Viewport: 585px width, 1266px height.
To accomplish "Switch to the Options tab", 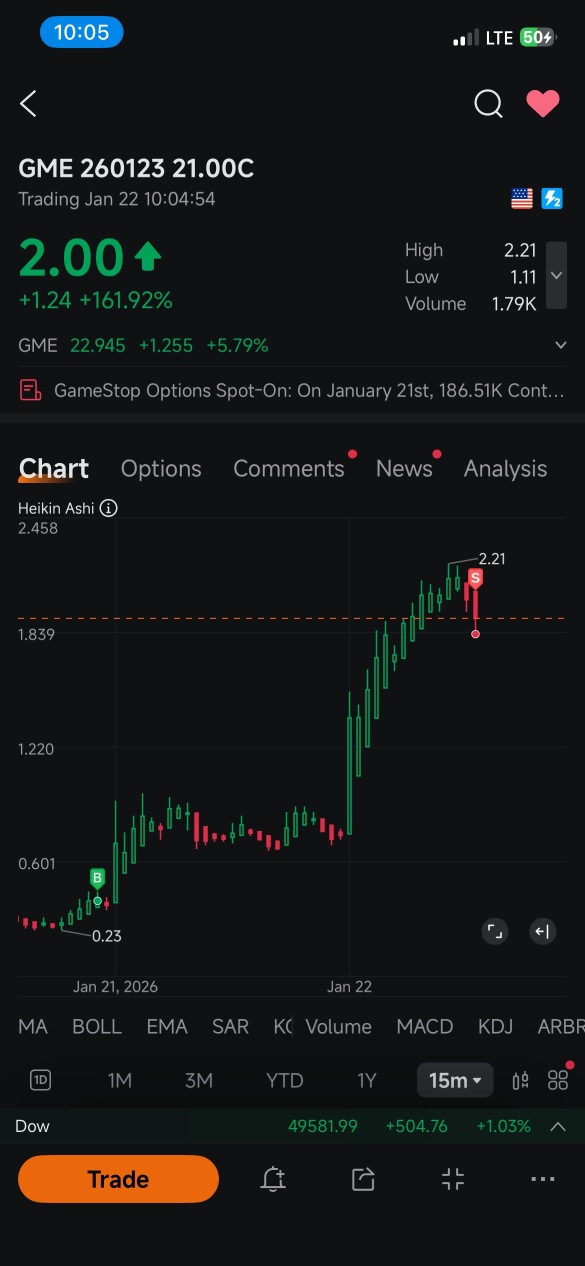I will (x=161, y=468).
